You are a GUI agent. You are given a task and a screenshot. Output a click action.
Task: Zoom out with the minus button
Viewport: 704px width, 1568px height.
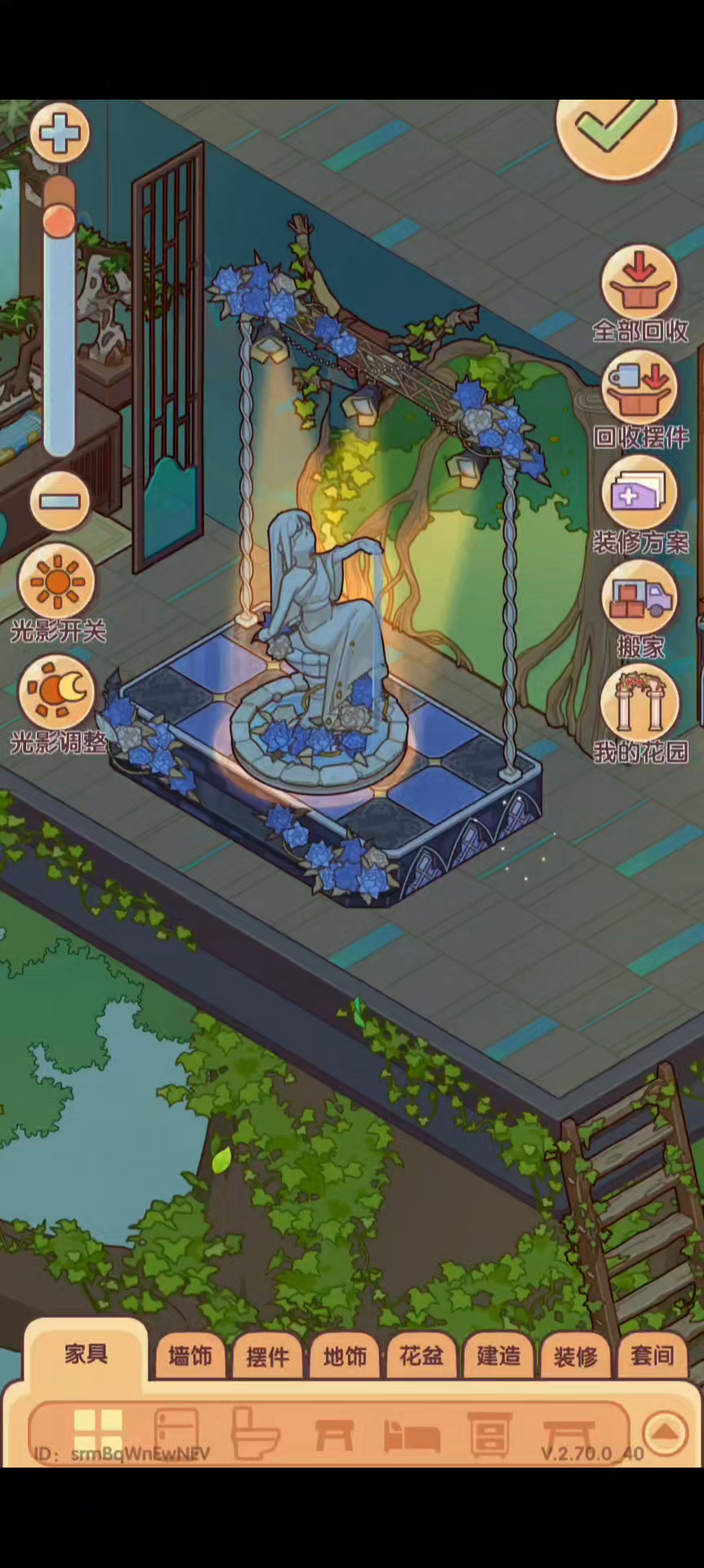60,501
